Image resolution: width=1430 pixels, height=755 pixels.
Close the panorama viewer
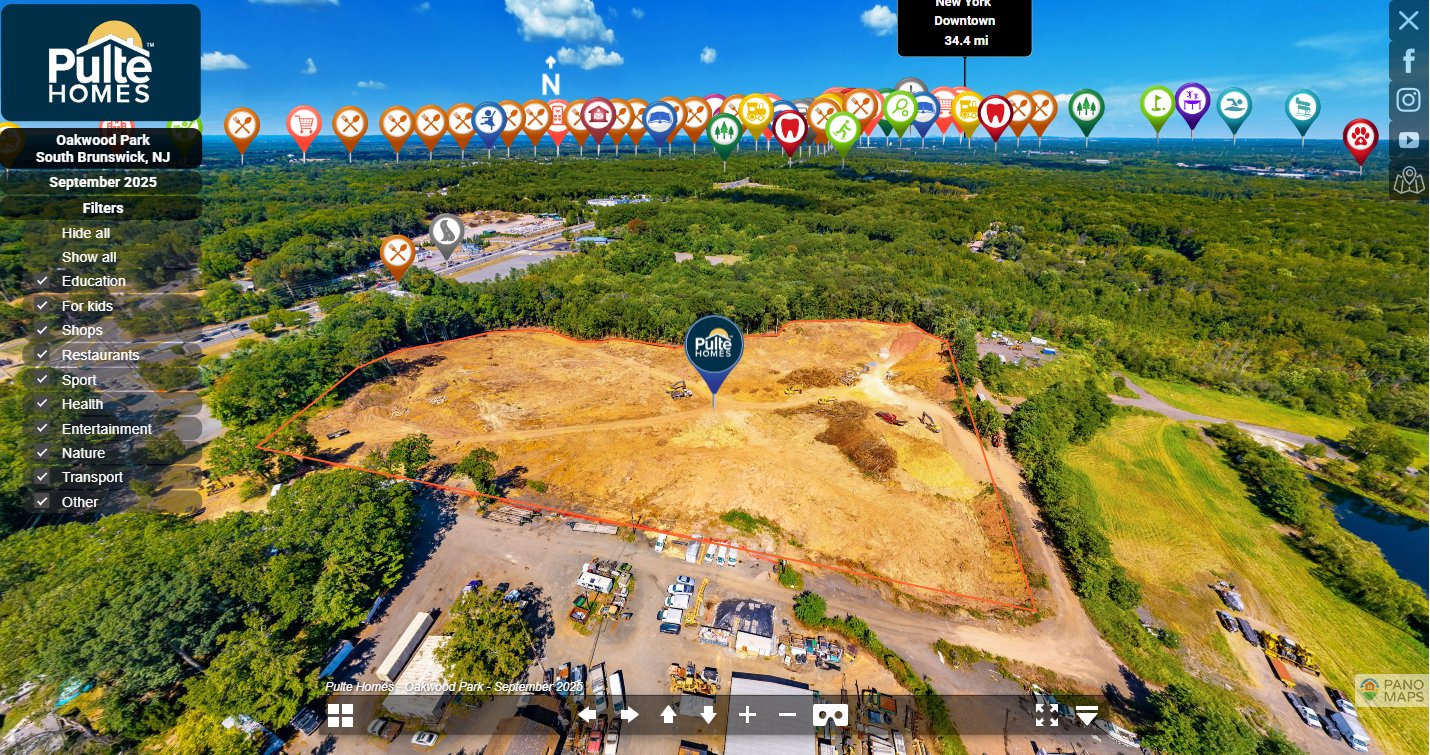tap(1408, 20)
